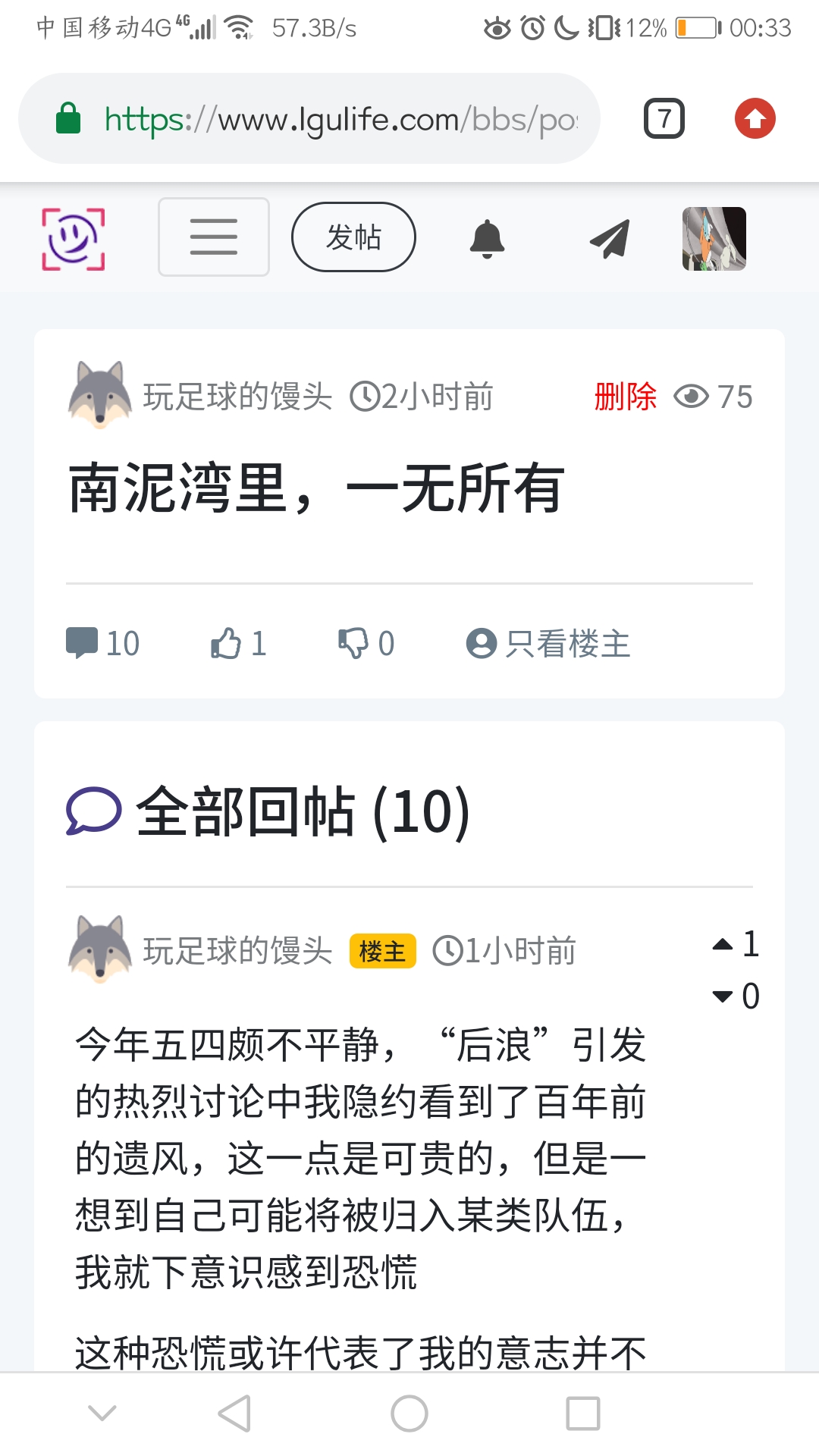Dislike the post with thumbs down
Image resolution: width=819 pixels, height=1456 pixels.
point(353,643)
